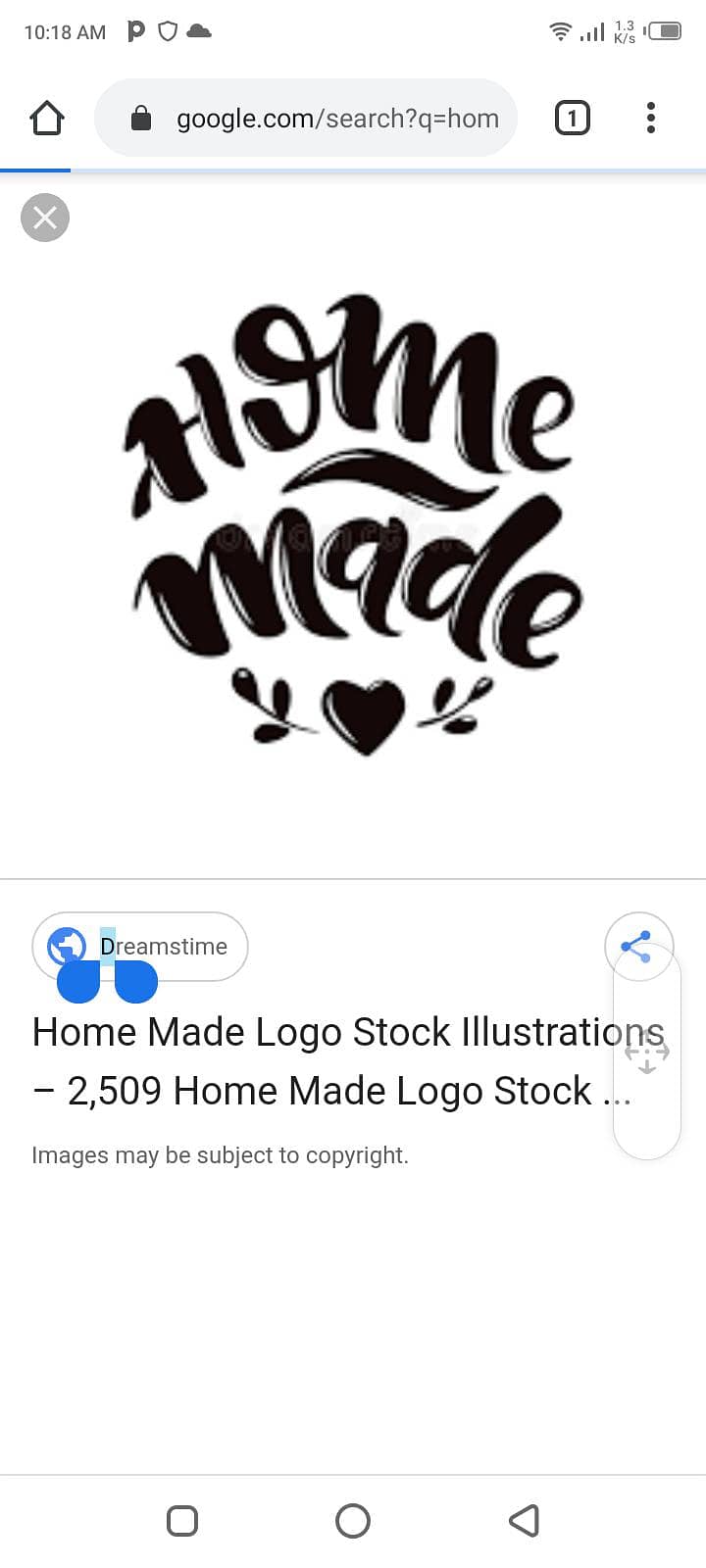Open the tab switcher
The width and height of the screenshot is (706, 1568).
pos(573,119)
